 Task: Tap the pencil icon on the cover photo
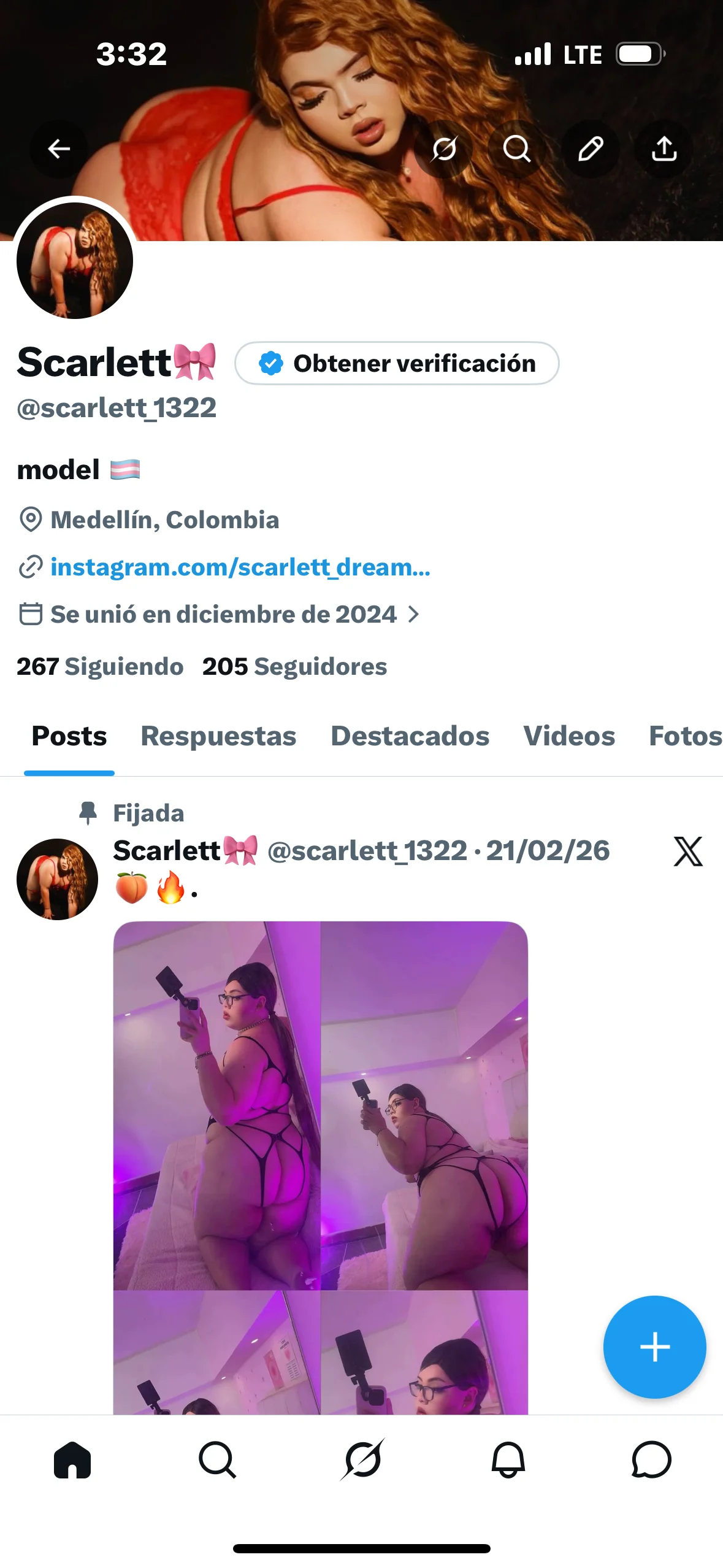pyautogui.click(x=591, y=148)
